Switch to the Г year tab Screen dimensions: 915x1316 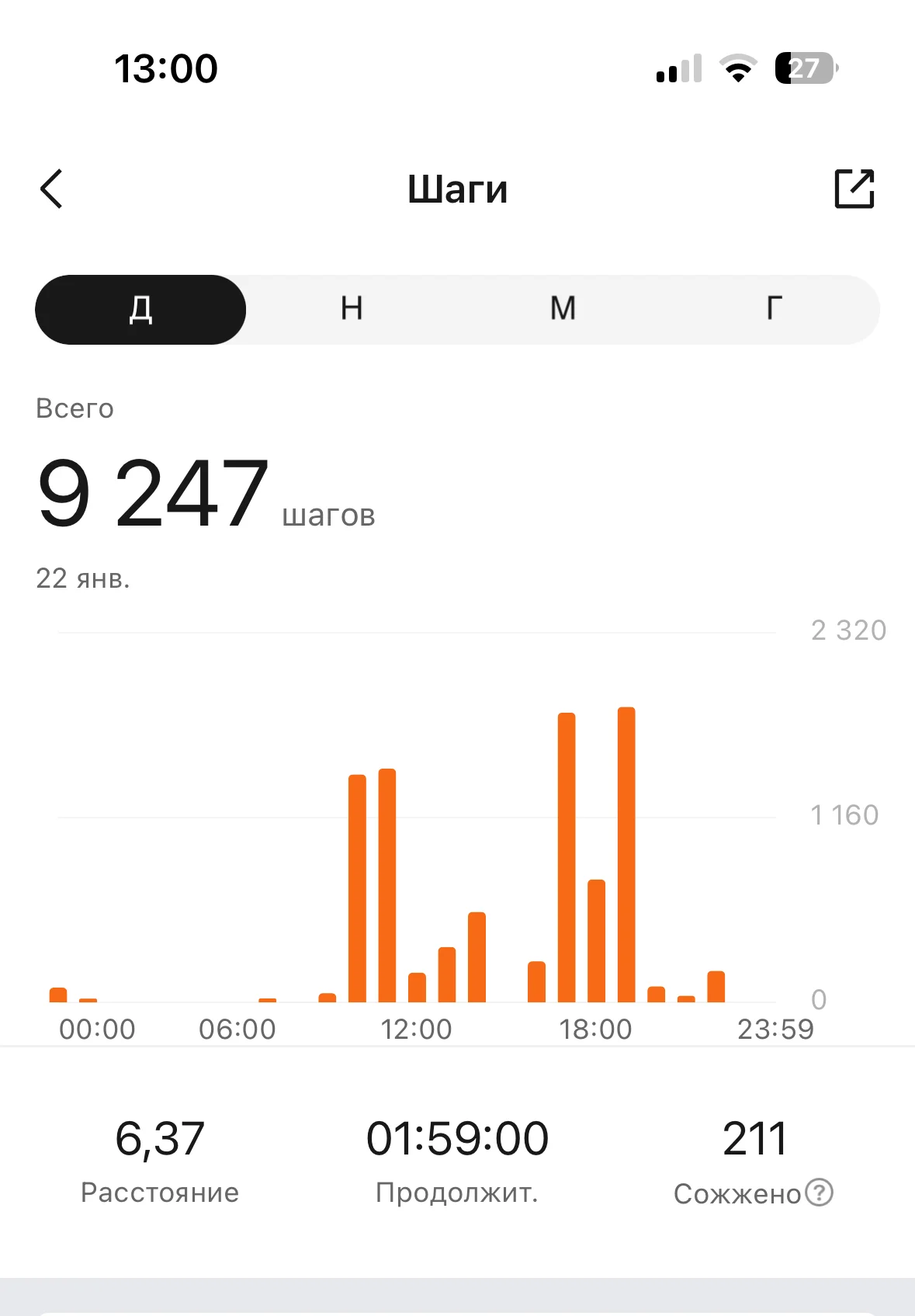coord(774,309)
